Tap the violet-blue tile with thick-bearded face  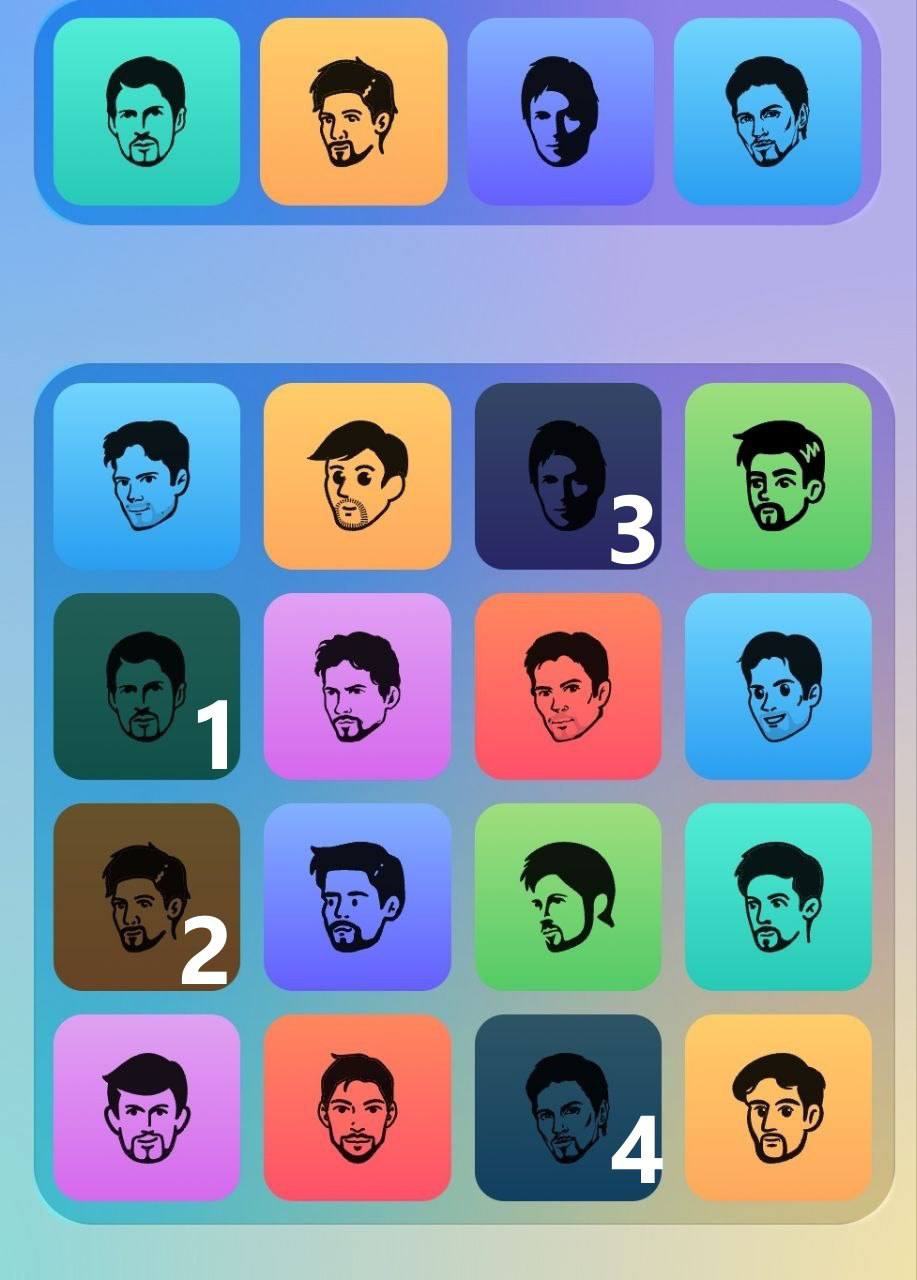click(x=357, y=897)
